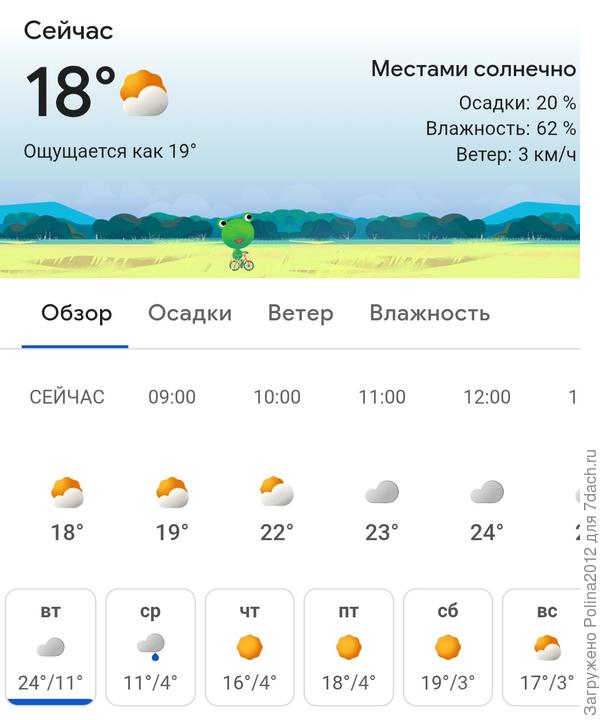600x720 pixels.
Task: Open the ср forecast 11°/4°
Action: pos(150,646)
